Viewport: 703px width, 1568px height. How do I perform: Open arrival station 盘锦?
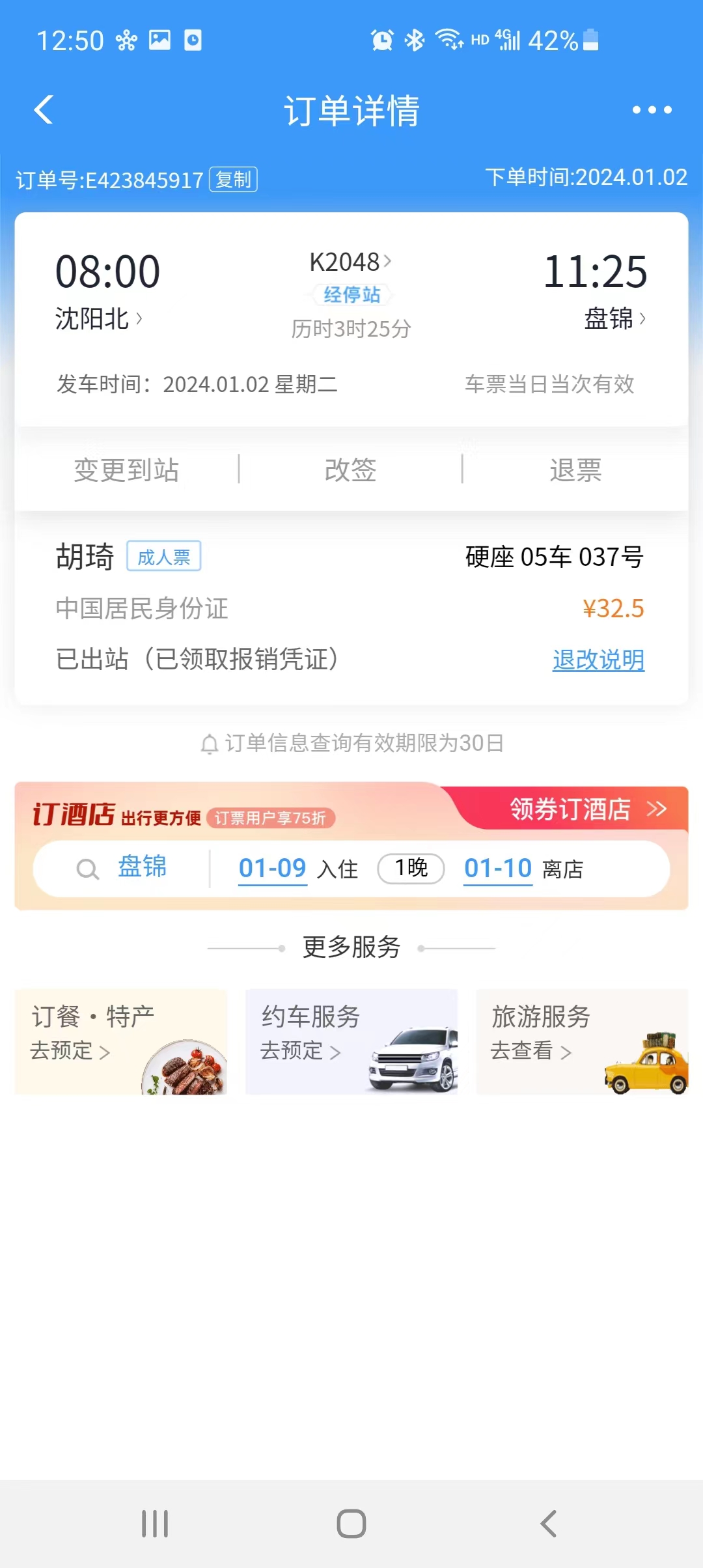click(x=614, y=319)
